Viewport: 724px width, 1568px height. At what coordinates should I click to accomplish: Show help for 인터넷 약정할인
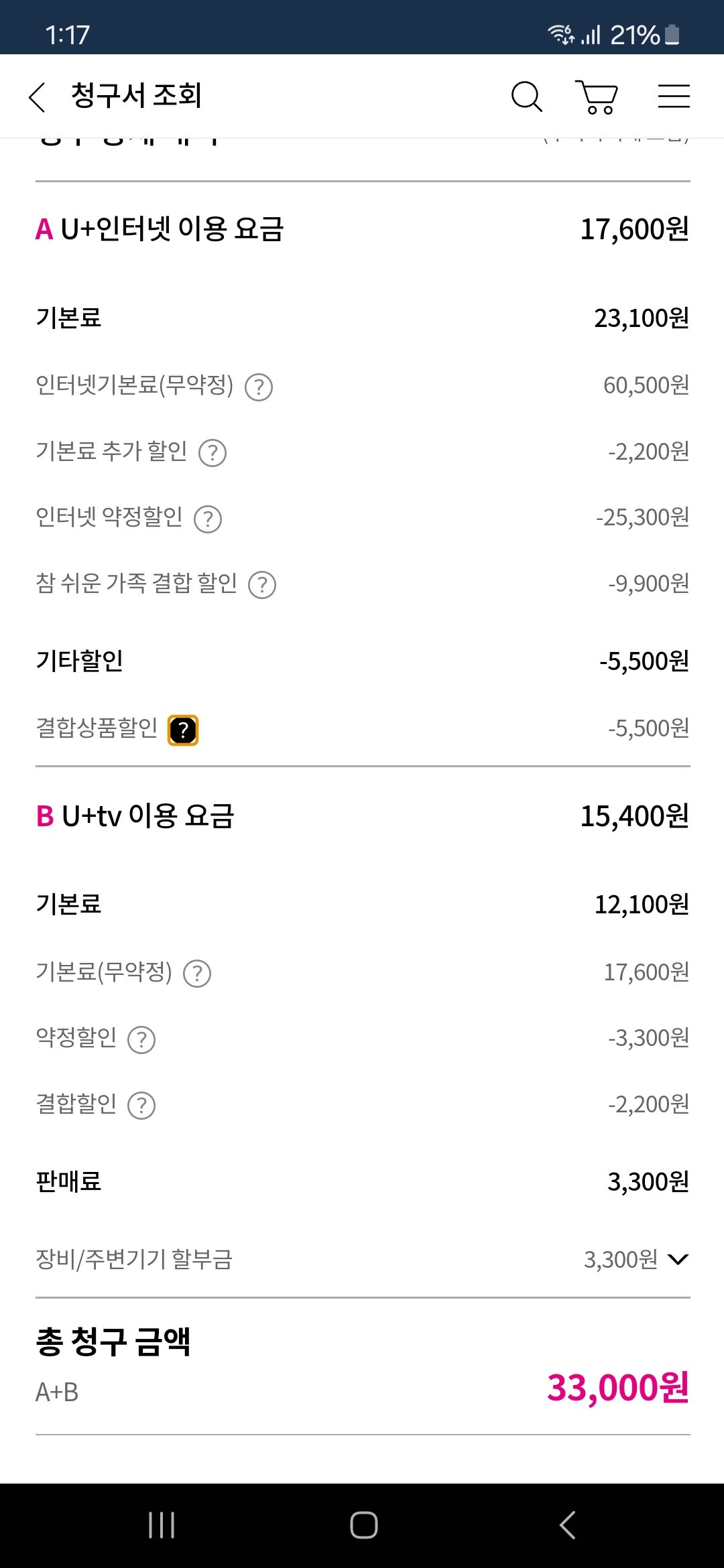click(208, 519)
